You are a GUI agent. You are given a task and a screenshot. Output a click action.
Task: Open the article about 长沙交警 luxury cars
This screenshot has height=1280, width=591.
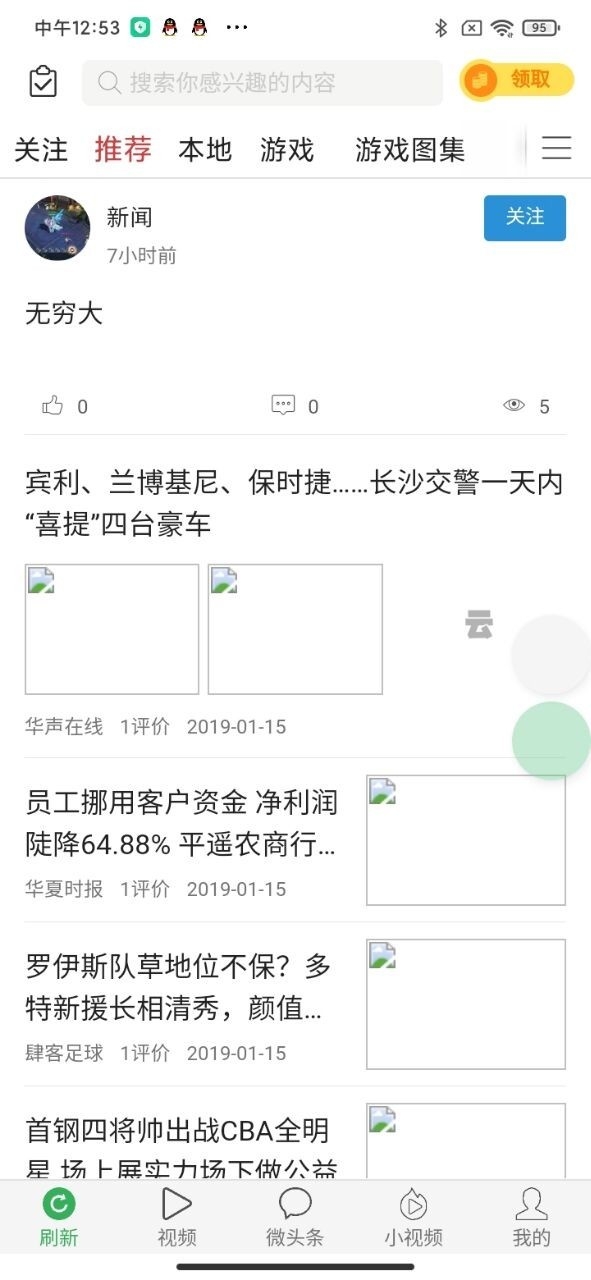coord(294,504)
